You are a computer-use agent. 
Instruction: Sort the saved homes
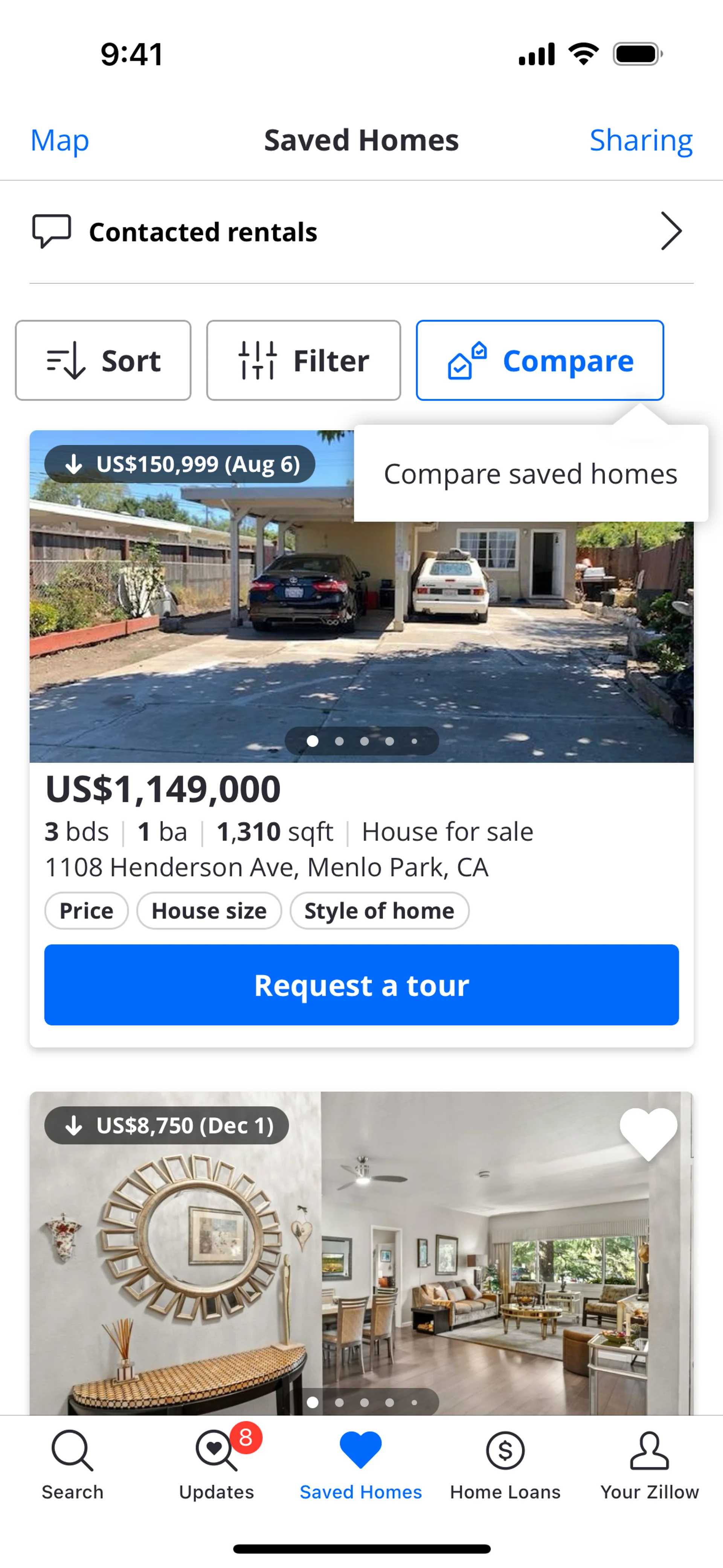click(x=104, y=360)
